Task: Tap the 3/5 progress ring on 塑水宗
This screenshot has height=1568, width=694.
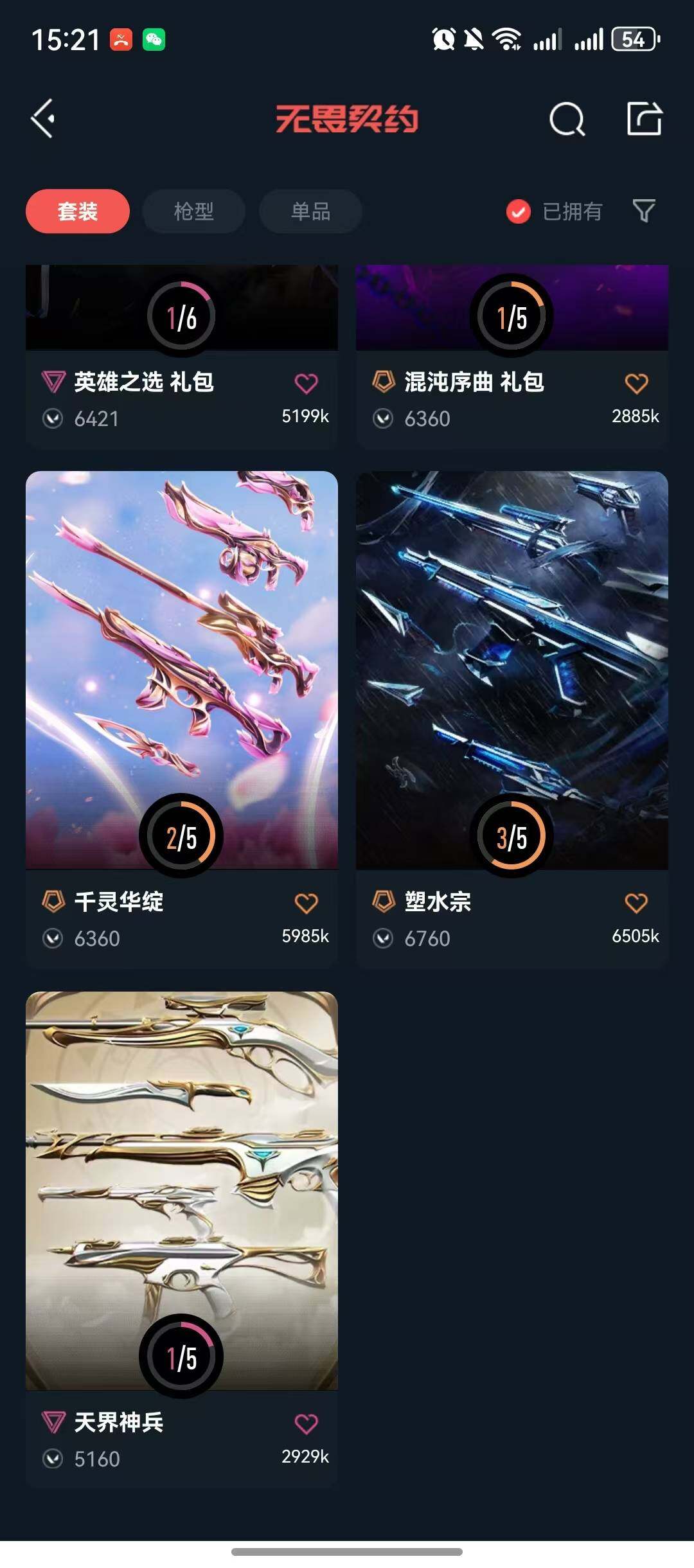Action: (512, 835)
